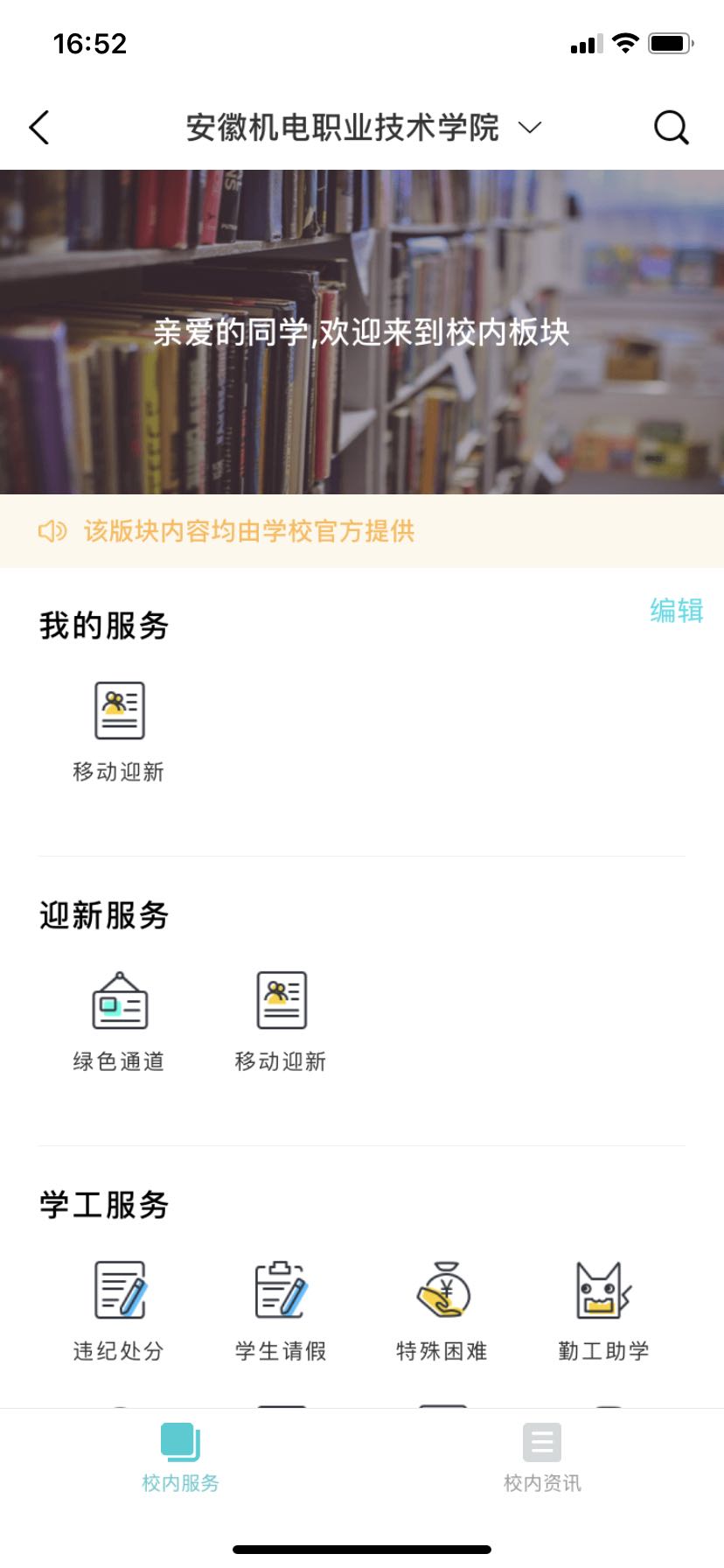The image size is (724, 1568).
Task: Switch to the 校内服务 tab
Action: (x=181, y=1458)
